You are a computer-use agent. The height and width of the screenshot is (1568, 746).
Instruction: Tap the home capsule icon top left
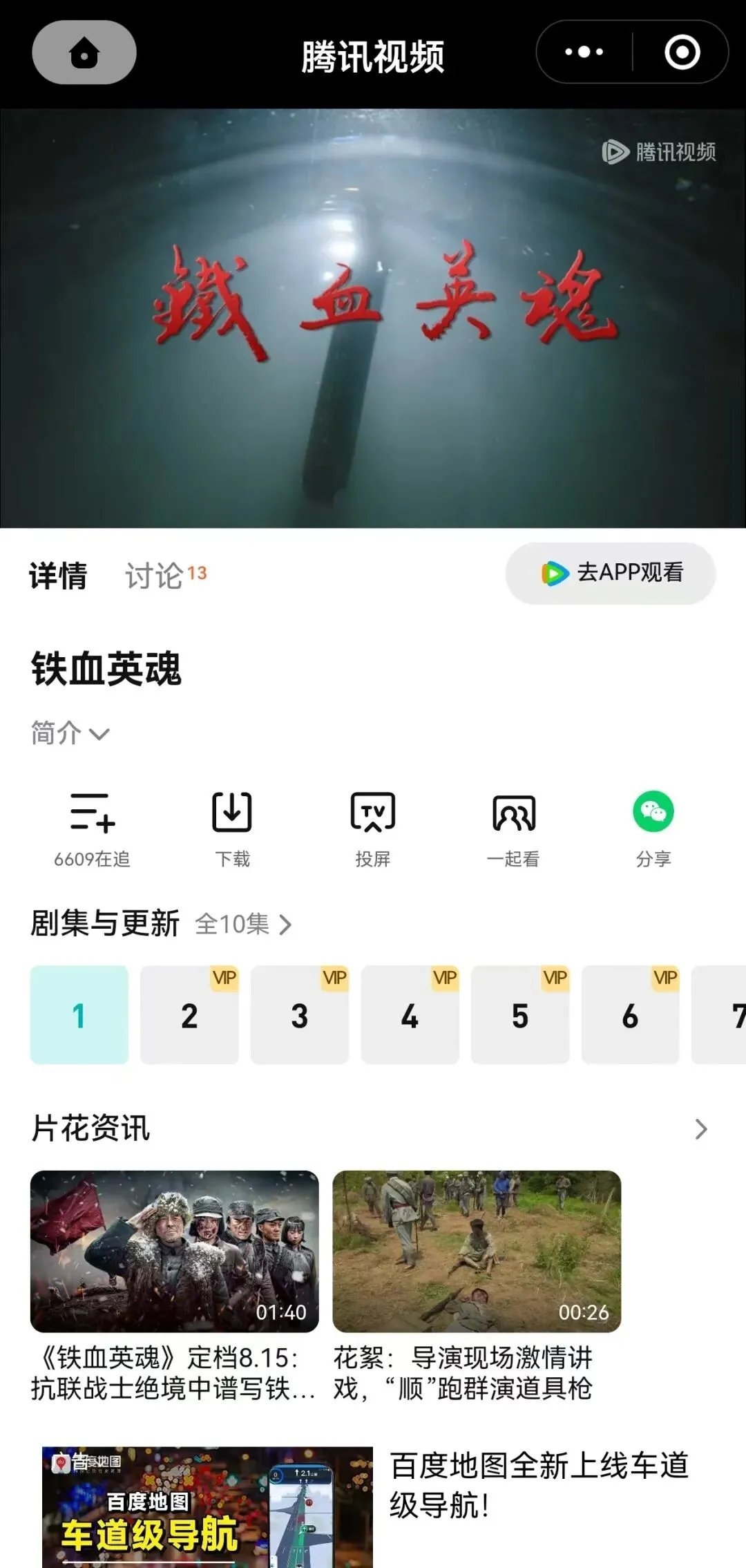(83, 52)
